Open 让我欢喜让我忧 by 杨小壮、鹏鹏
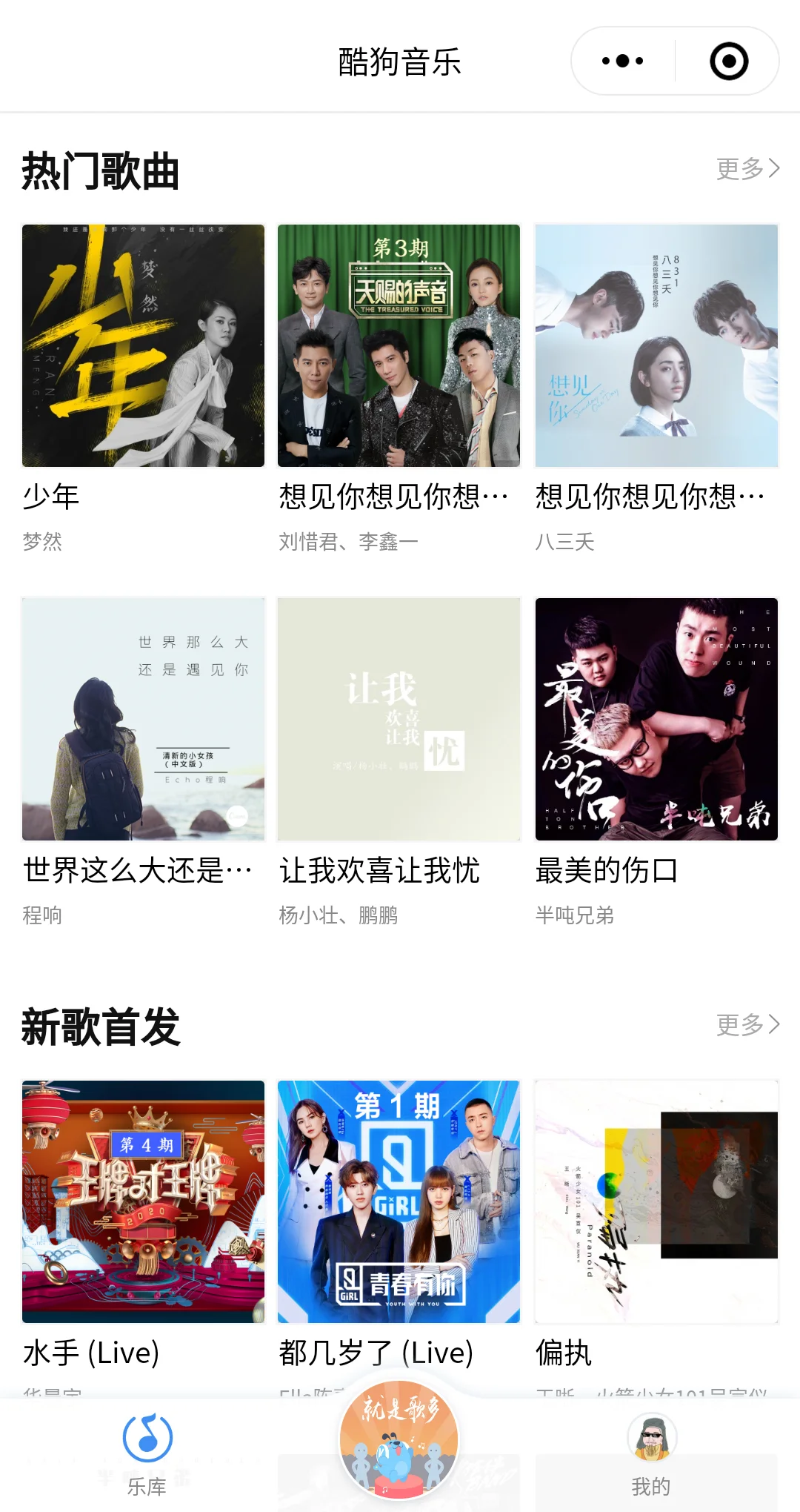Viewport: 800px width, 1512px height. (x=399, y=720)
